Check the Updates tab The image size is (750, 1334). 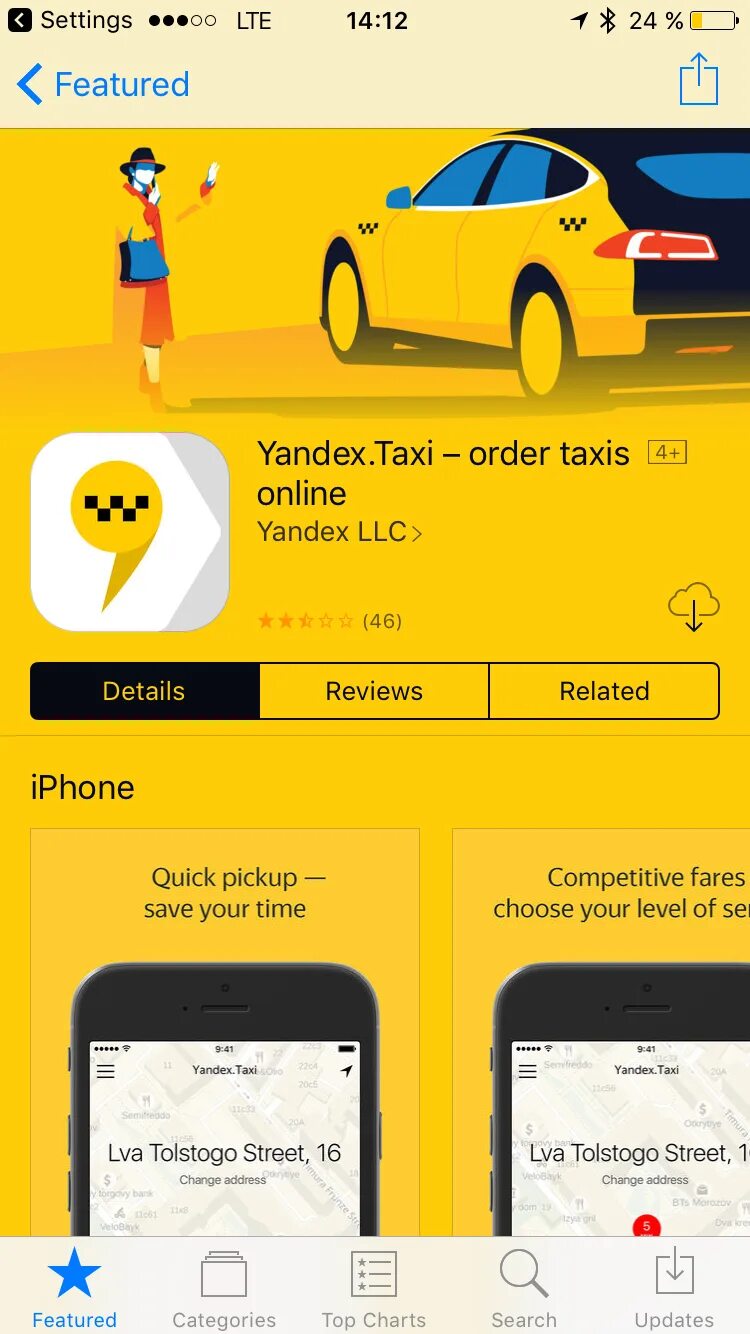[674, 1290]
